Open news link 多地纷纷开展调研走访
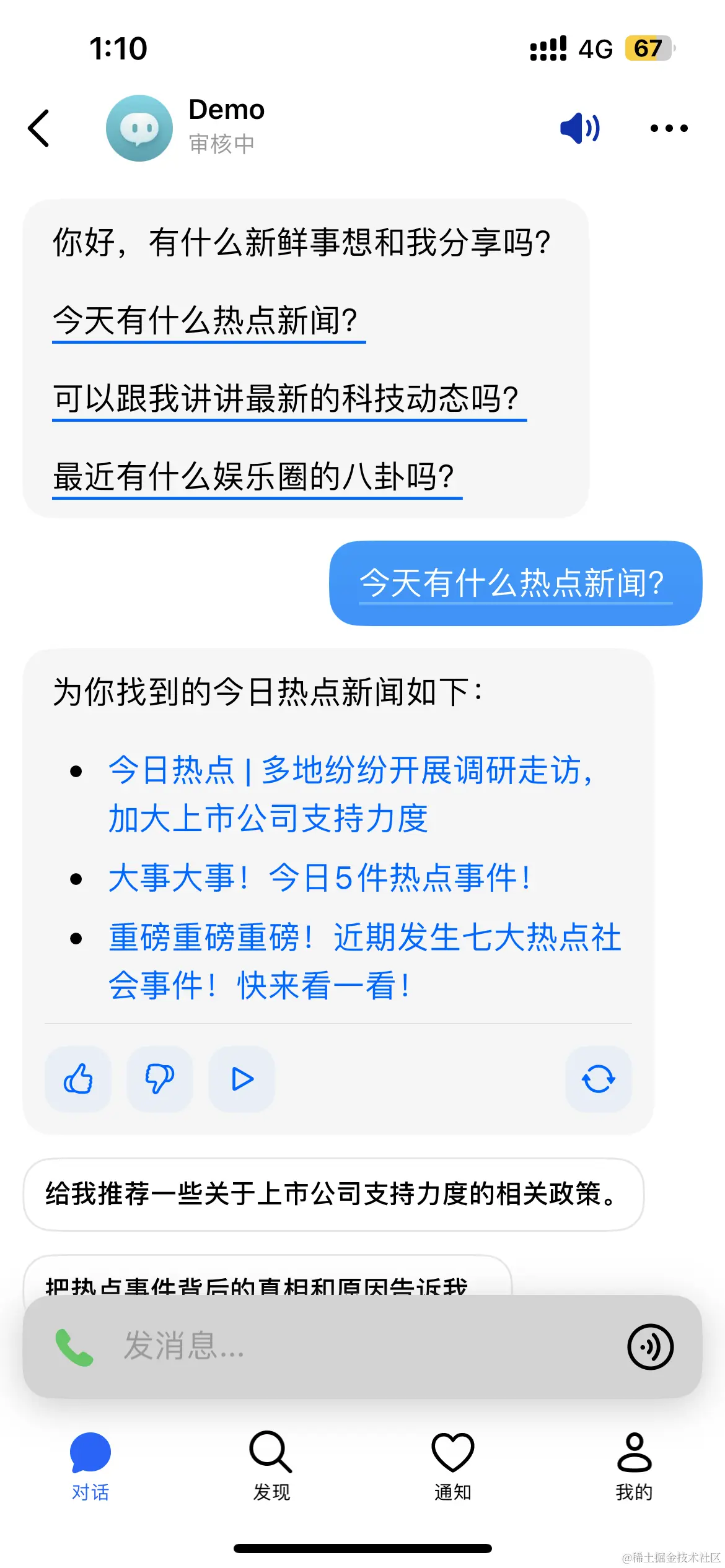This screenshot has width=725, height=1568. tap(350, 794)
